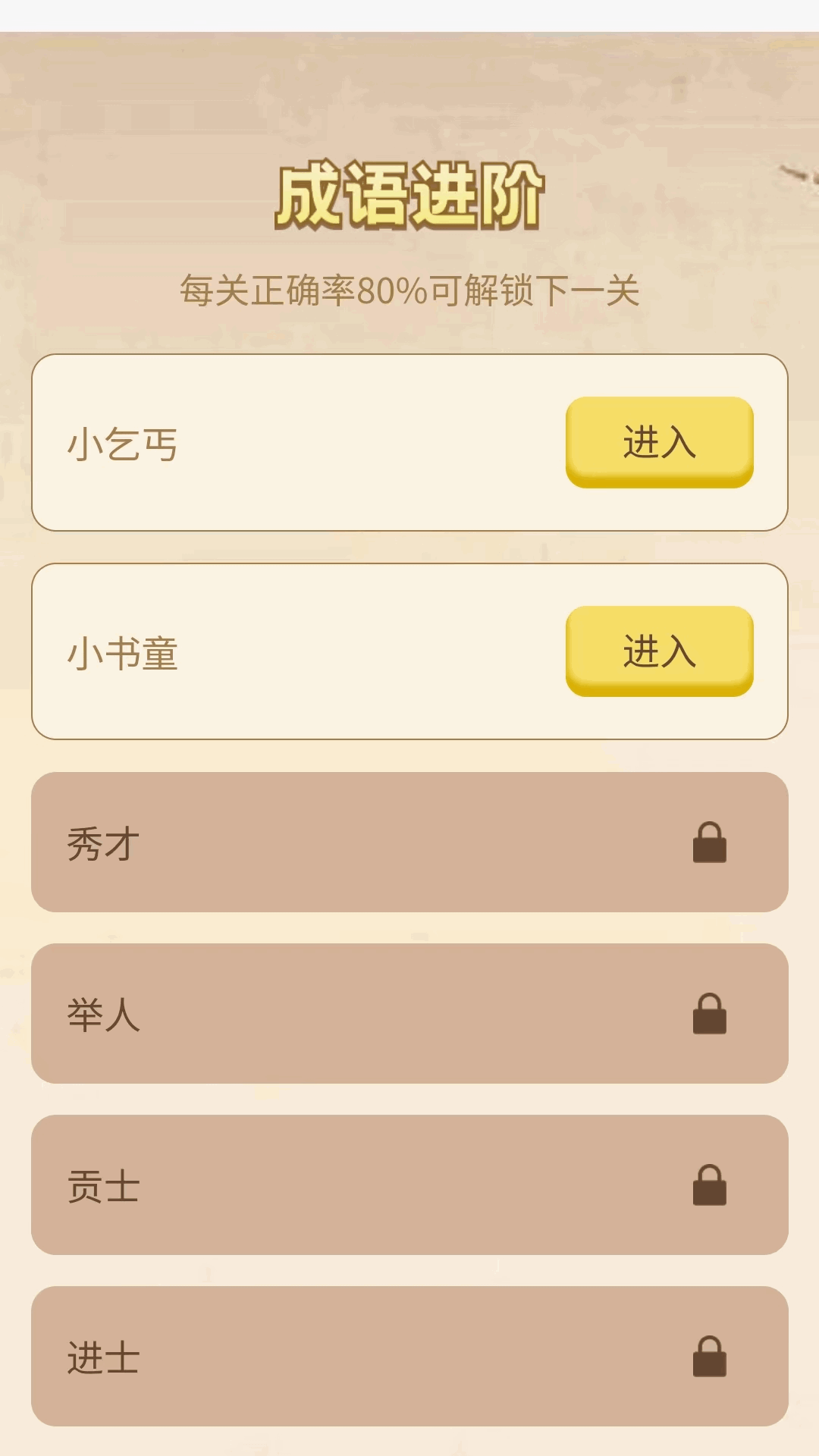Tap the padlock on the lowest locked level
Viewport: 819px width, 1456px height.
tap(709, 1356)
